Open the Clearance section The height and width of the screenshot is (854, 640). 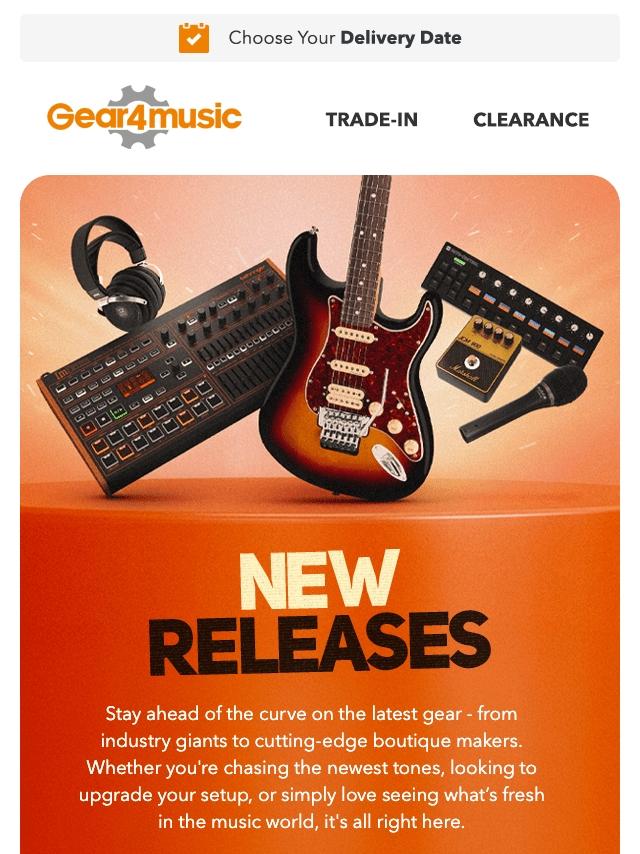(x=531, y=119)
